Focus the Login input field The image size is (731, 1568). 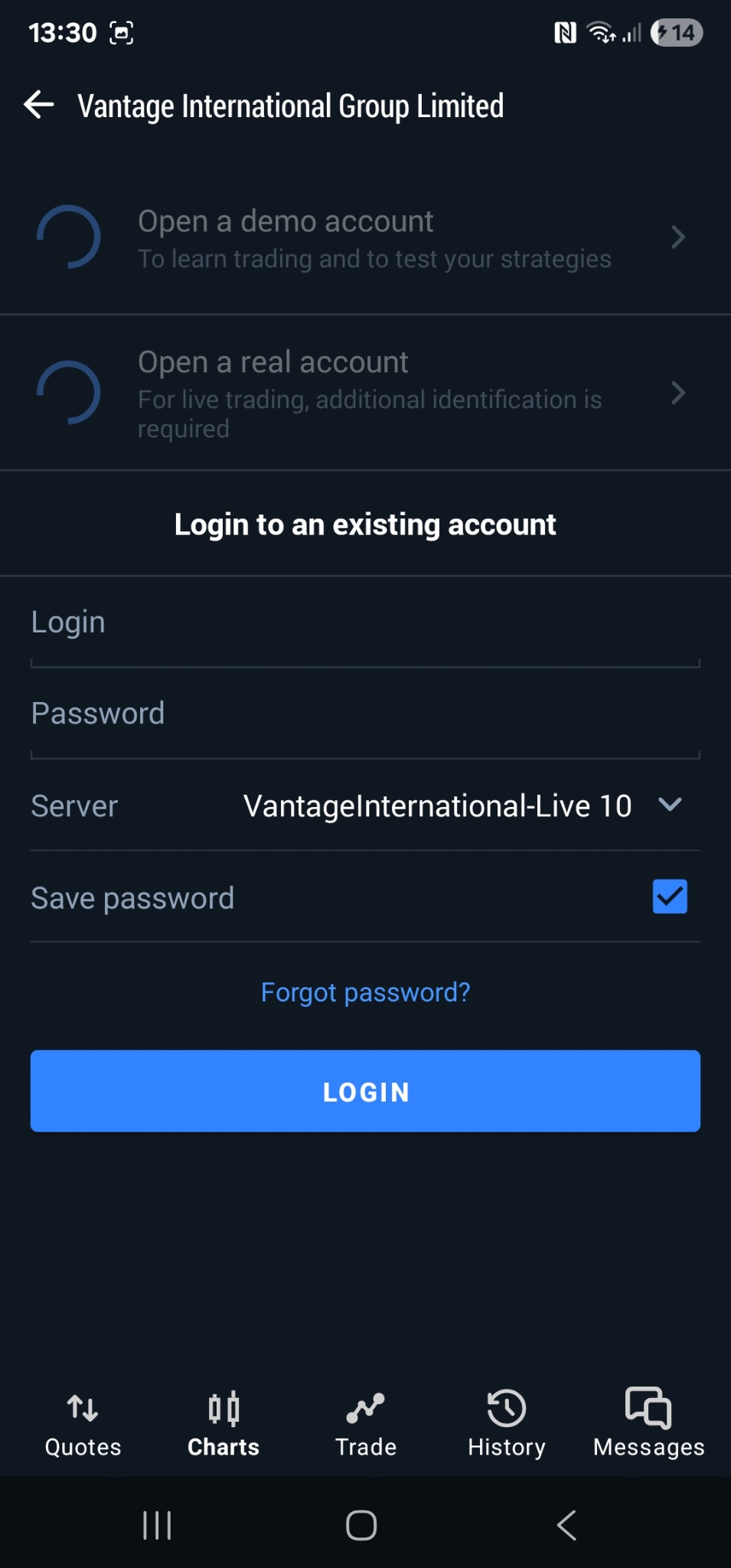pyautogui.click(x=365, y=622)
